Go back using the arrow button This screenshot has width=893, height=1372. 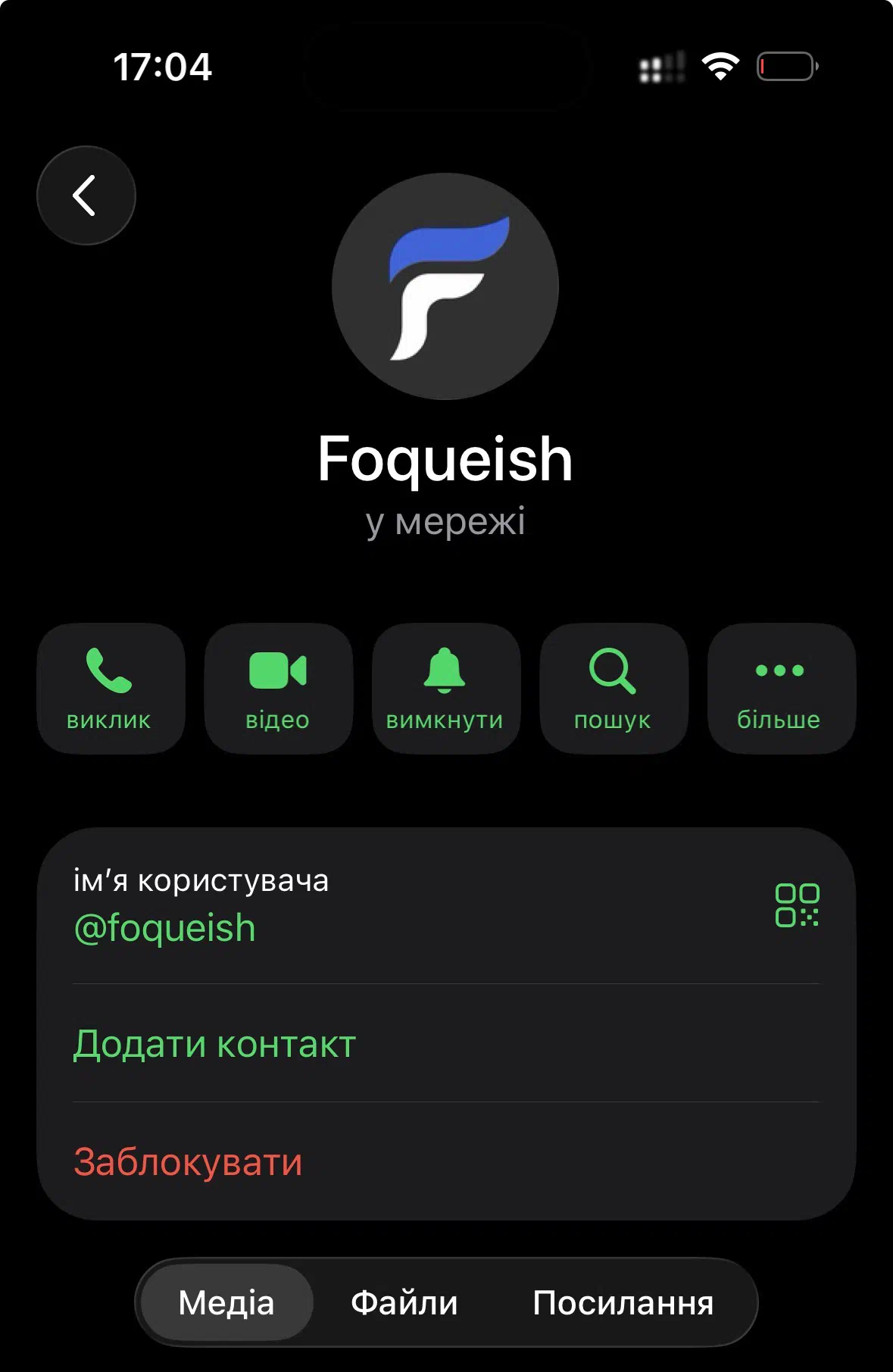pos(86,195)
